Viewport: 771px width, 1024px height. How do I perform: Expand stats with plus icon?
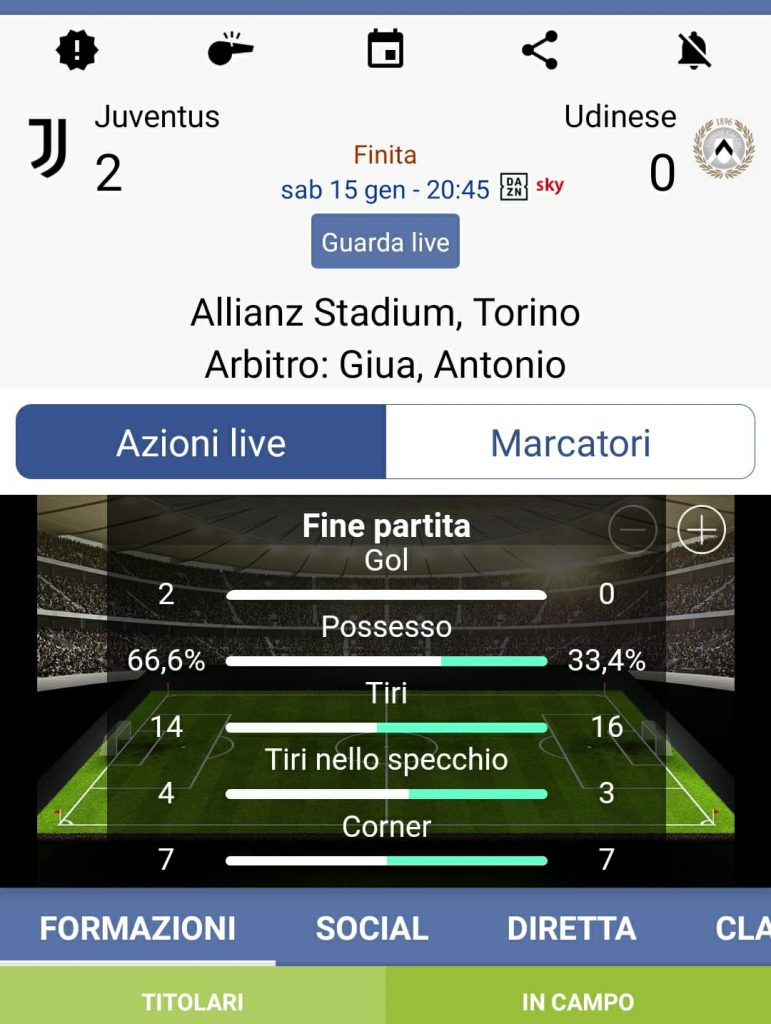(701, 530)
